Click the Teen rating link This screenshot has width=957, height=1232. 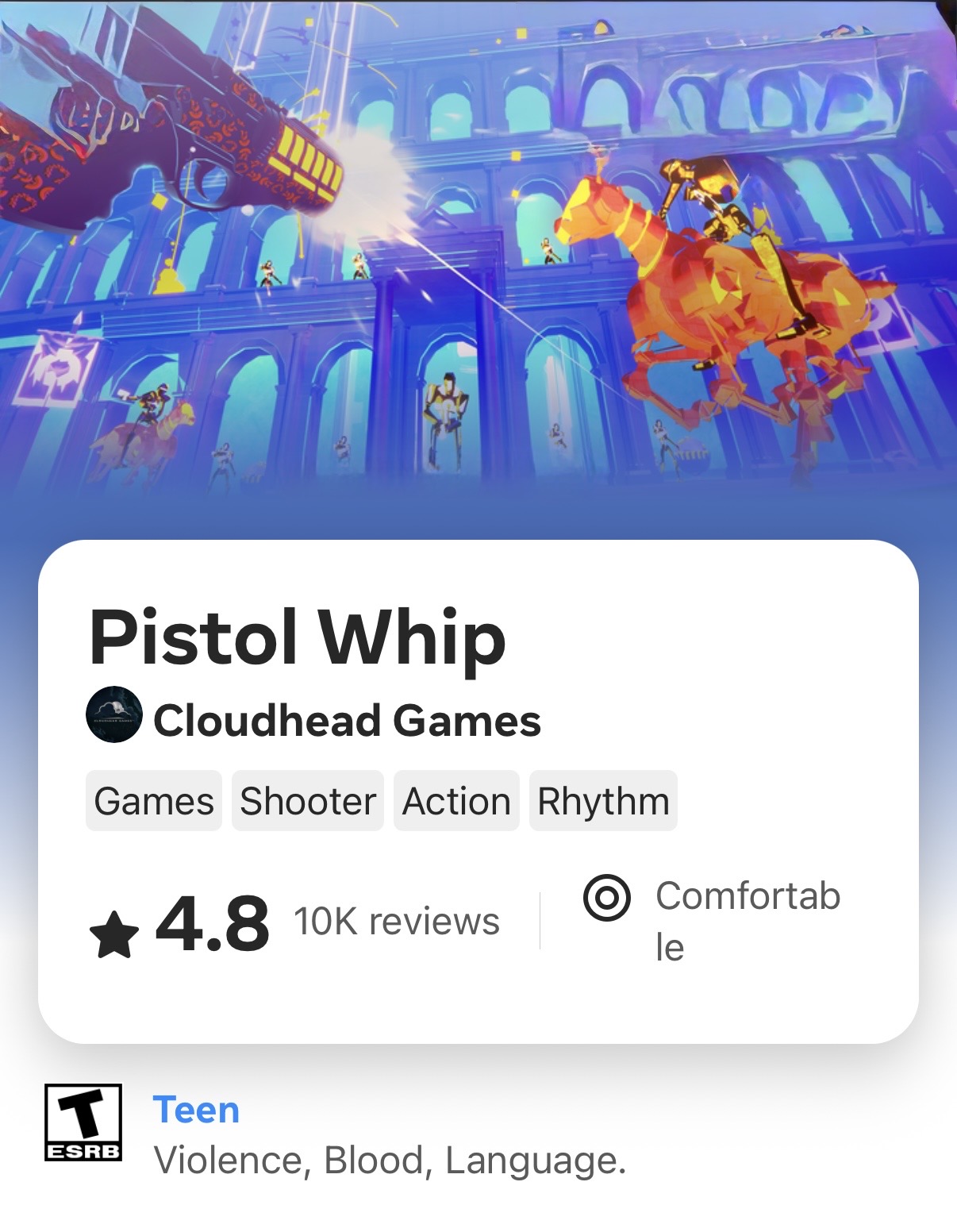(196, 1111)
